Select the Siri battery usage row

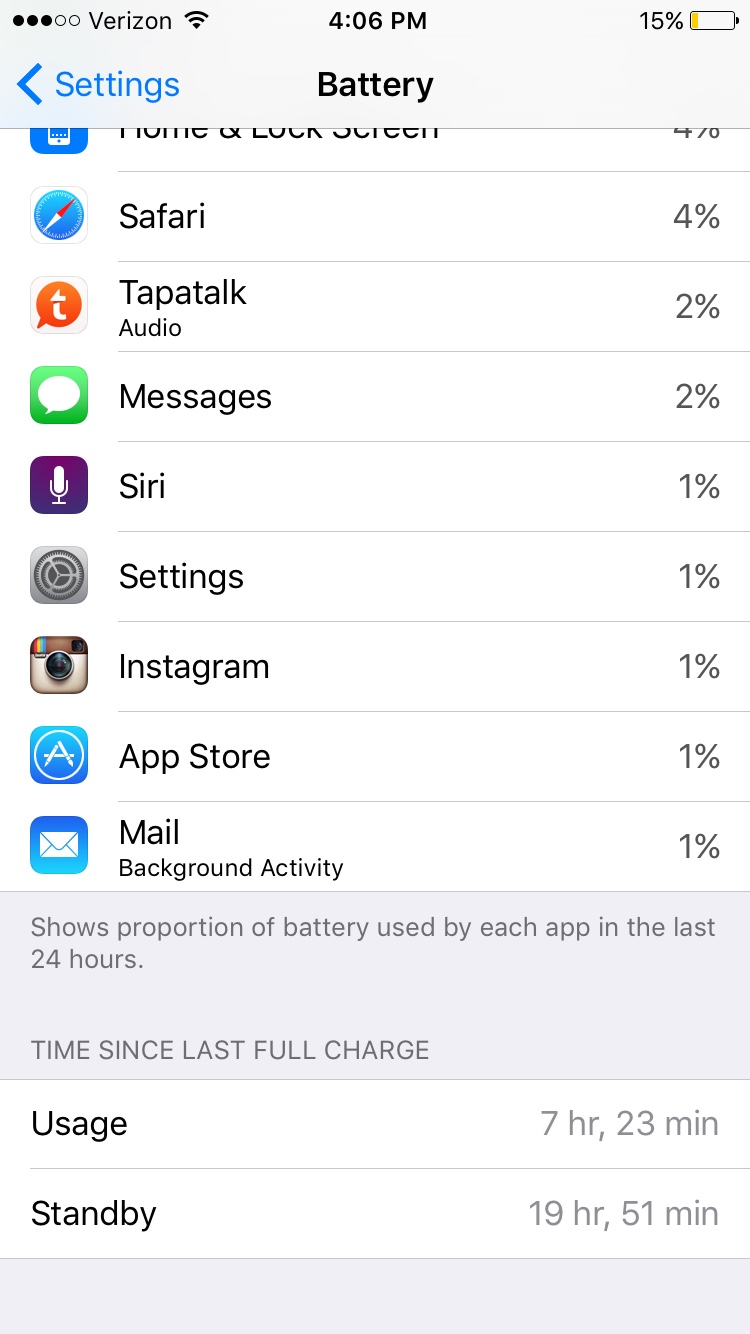[x=375, y=487]
